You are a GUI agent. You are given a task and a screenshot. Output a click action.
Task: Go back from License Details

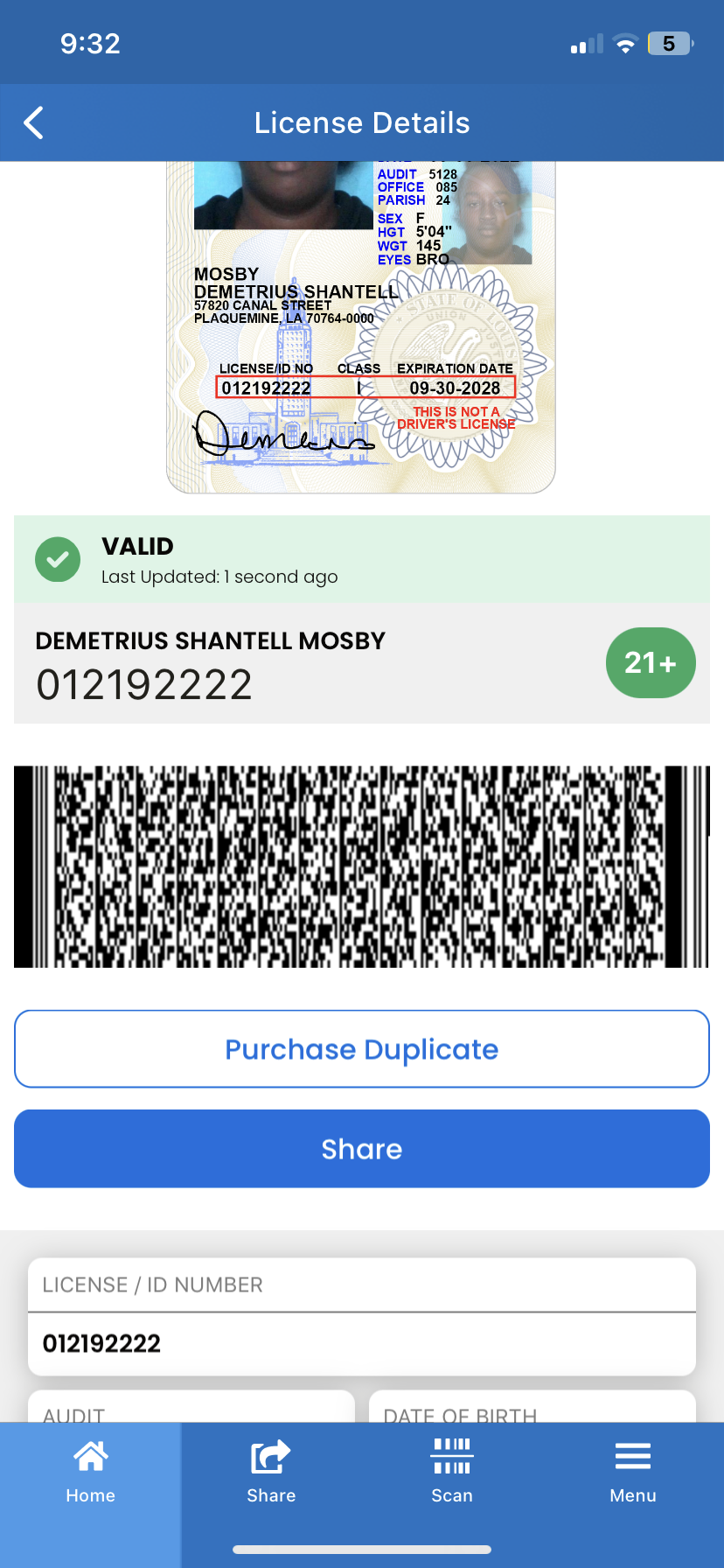tap(34, 123)
